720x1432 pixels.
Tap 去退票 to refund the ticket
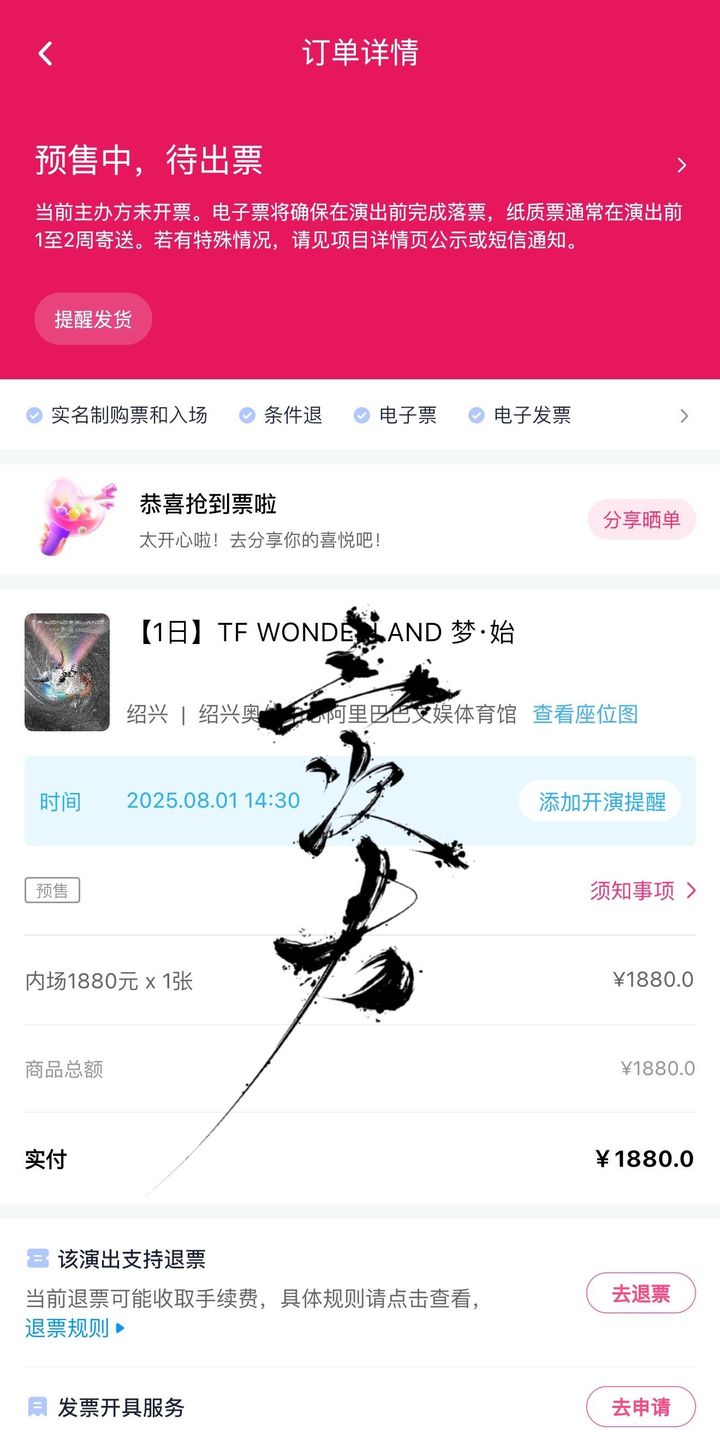click(641, 1293)
